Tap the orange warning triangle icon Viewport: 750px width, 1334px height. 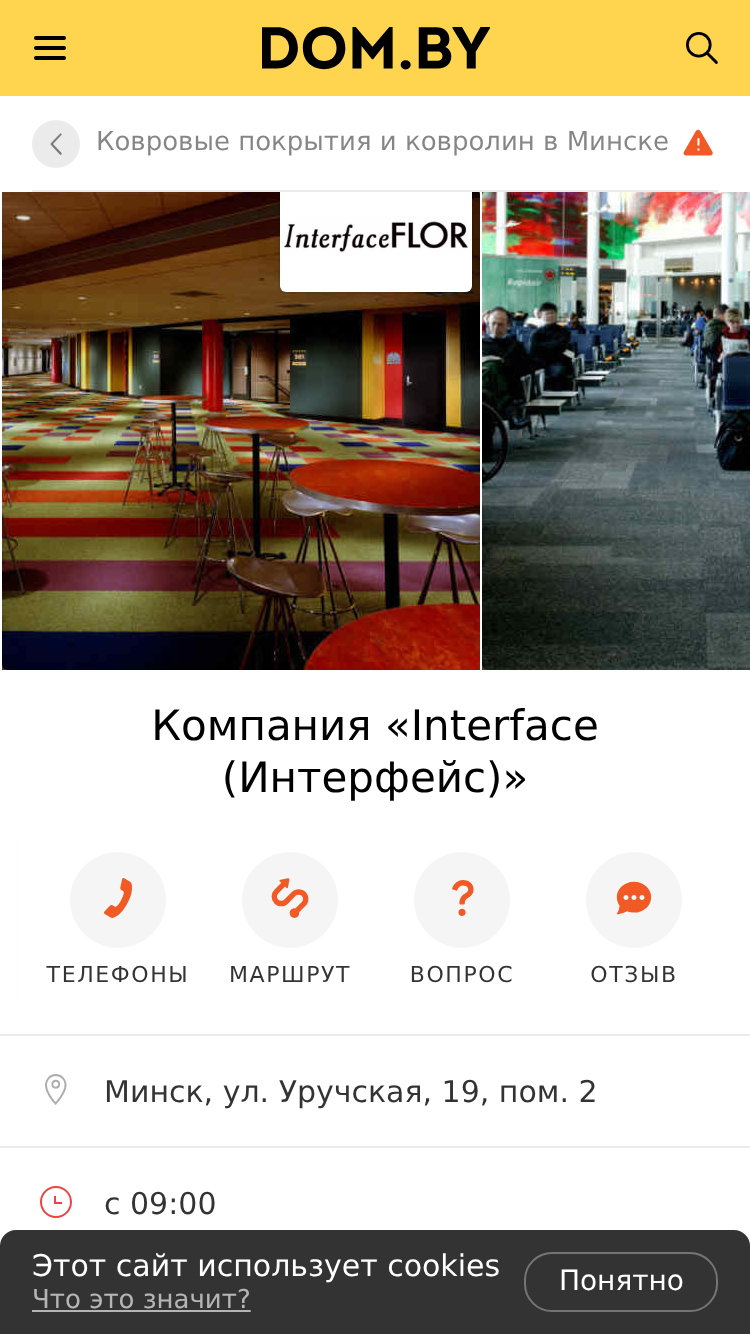(x=698, y=143)
